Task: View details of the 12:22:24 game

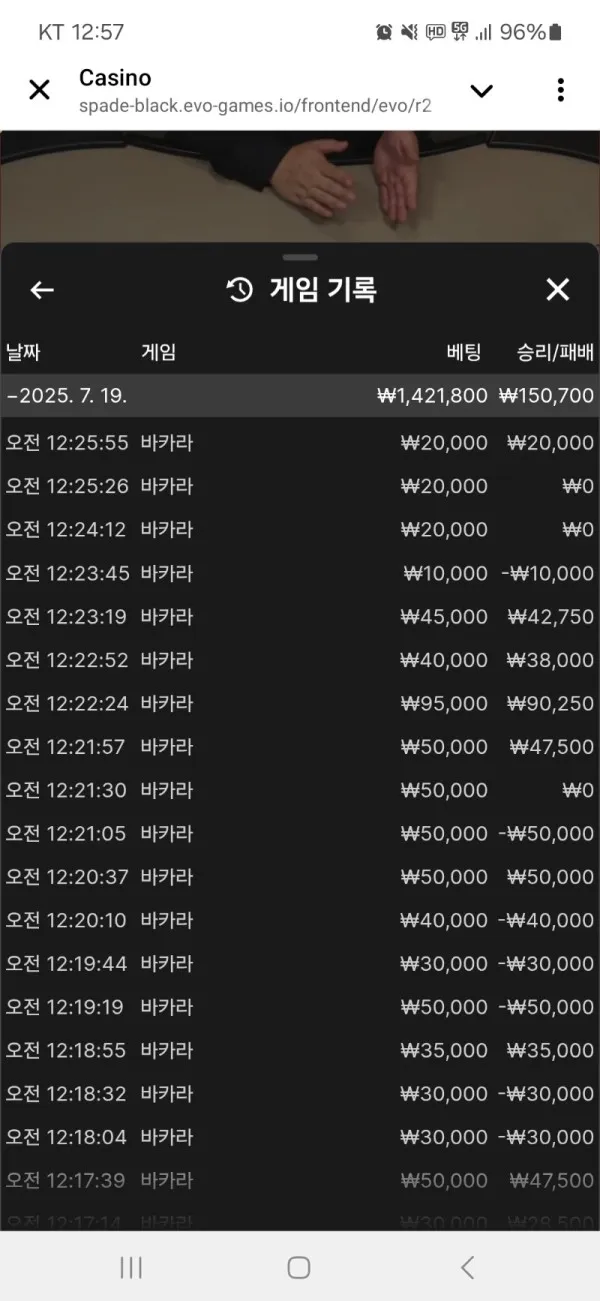Action: click(300, 703)
